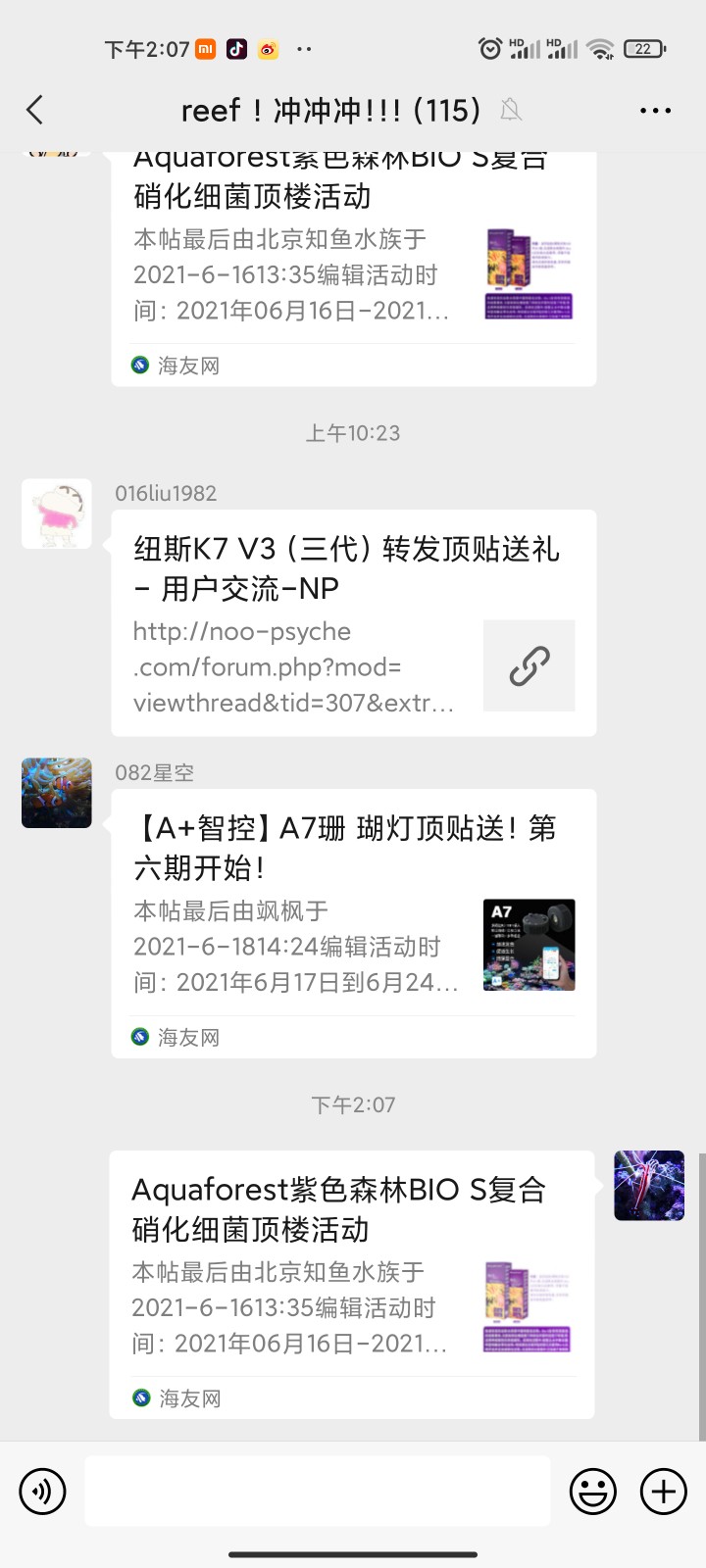Open the 纽斯K7 V3 转发顶贴送礼 link card
This screenshot has height=1568, width=706.
click(x=353, y=622)
